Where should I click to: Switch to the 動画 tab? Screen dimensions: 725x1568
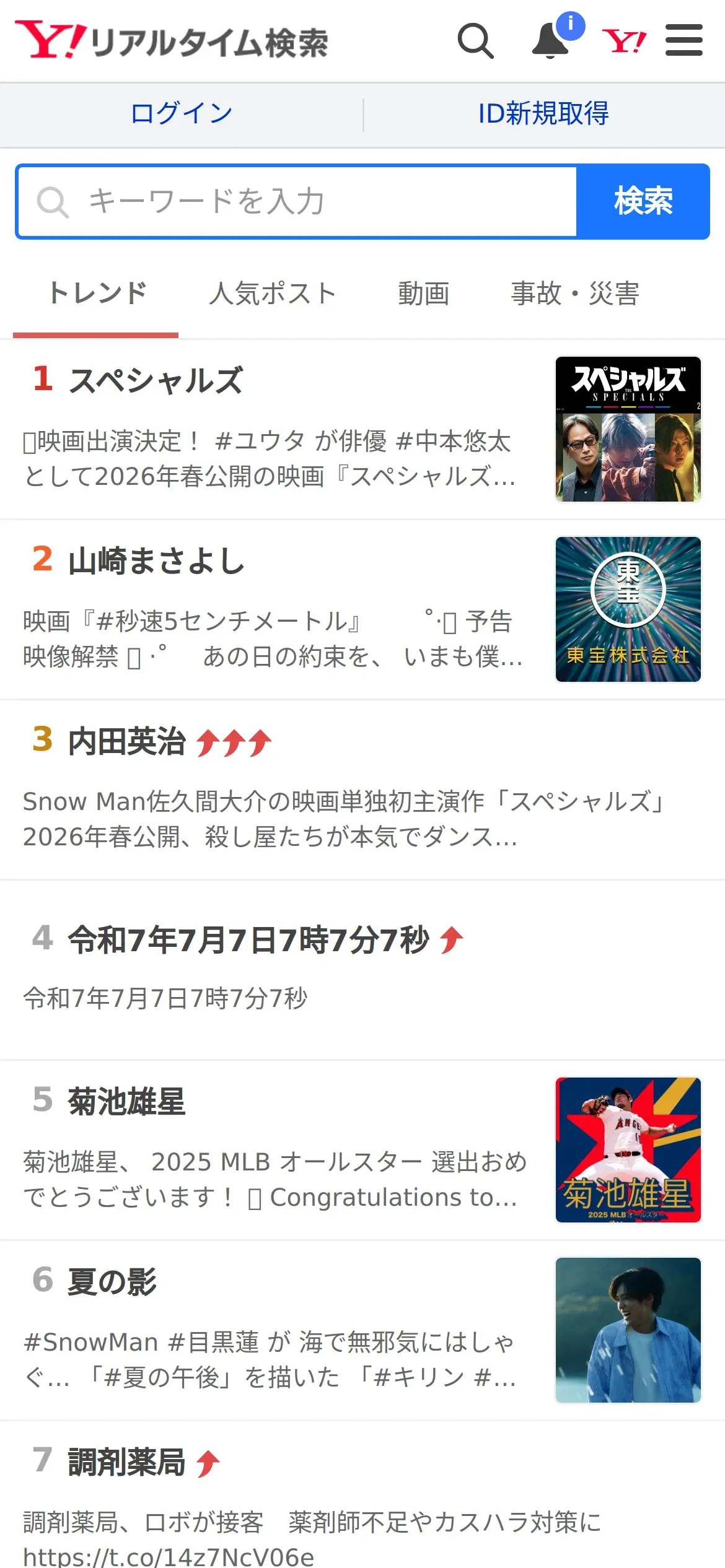coord(423,294)
